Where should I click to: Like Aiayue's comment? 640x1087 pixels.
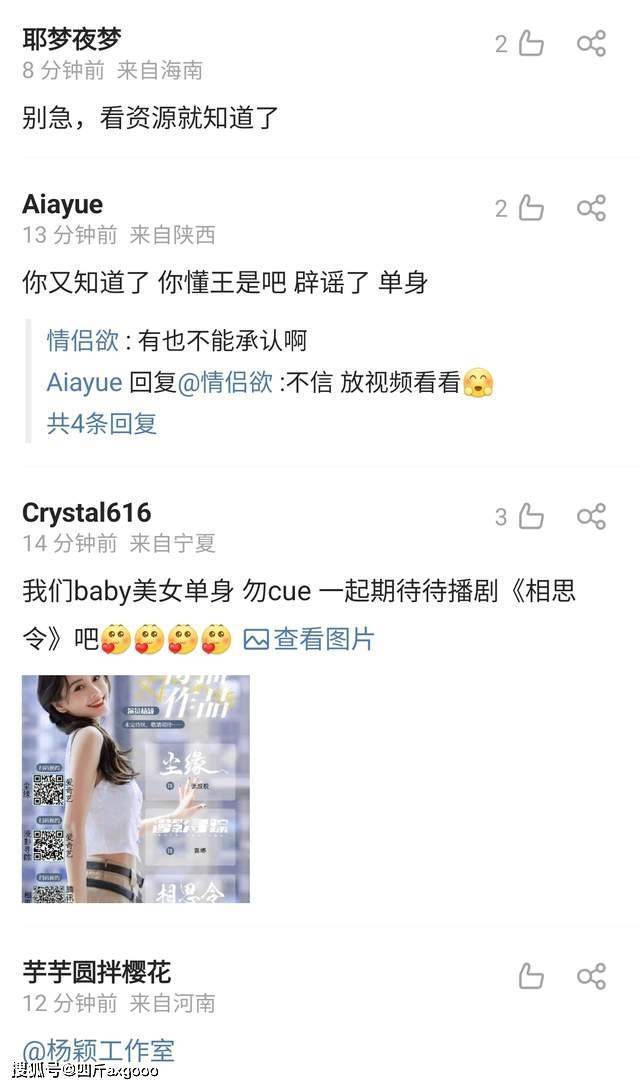click(x=531, y=208)
